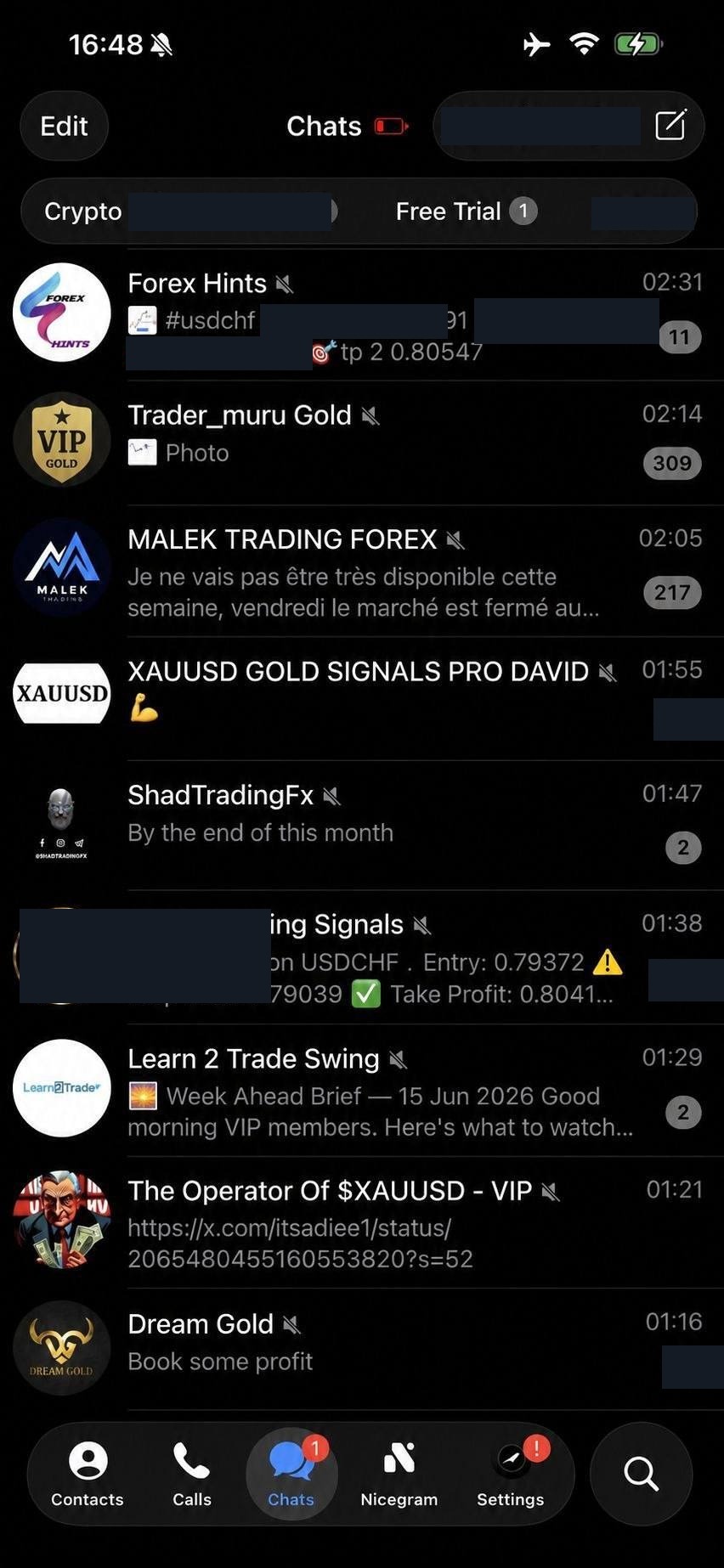This screenshot has height=1568, width=724.
Task: Tap the search magnifier button
Action: (x=641, y=1474)
